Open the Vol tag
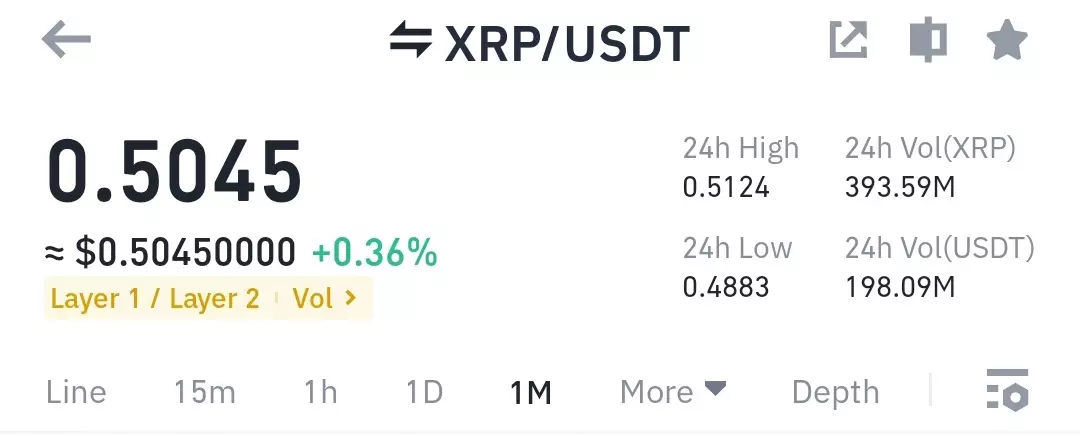1080x436 pixels. [x=324, y=298]
